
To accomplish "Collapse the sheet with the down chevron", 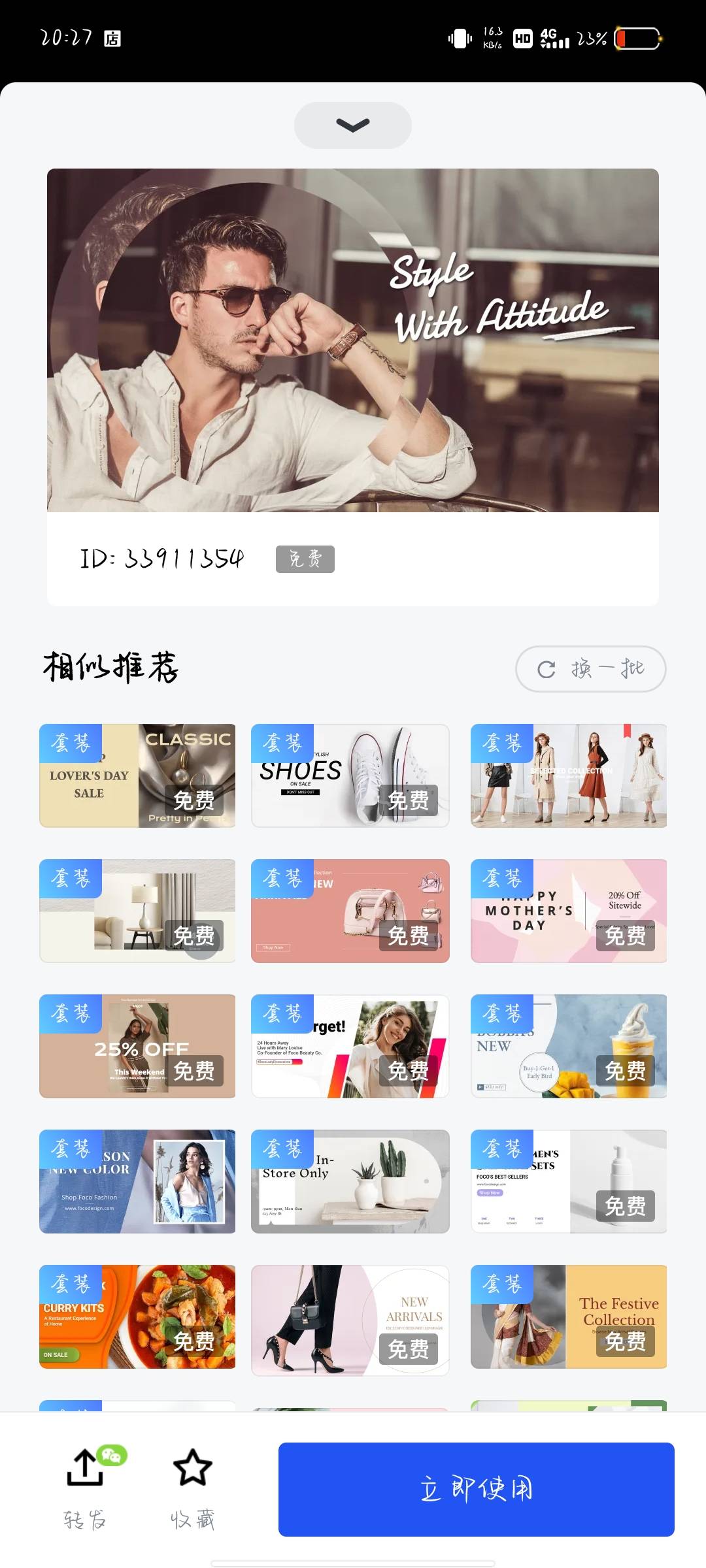I will [x=352, y=125].
